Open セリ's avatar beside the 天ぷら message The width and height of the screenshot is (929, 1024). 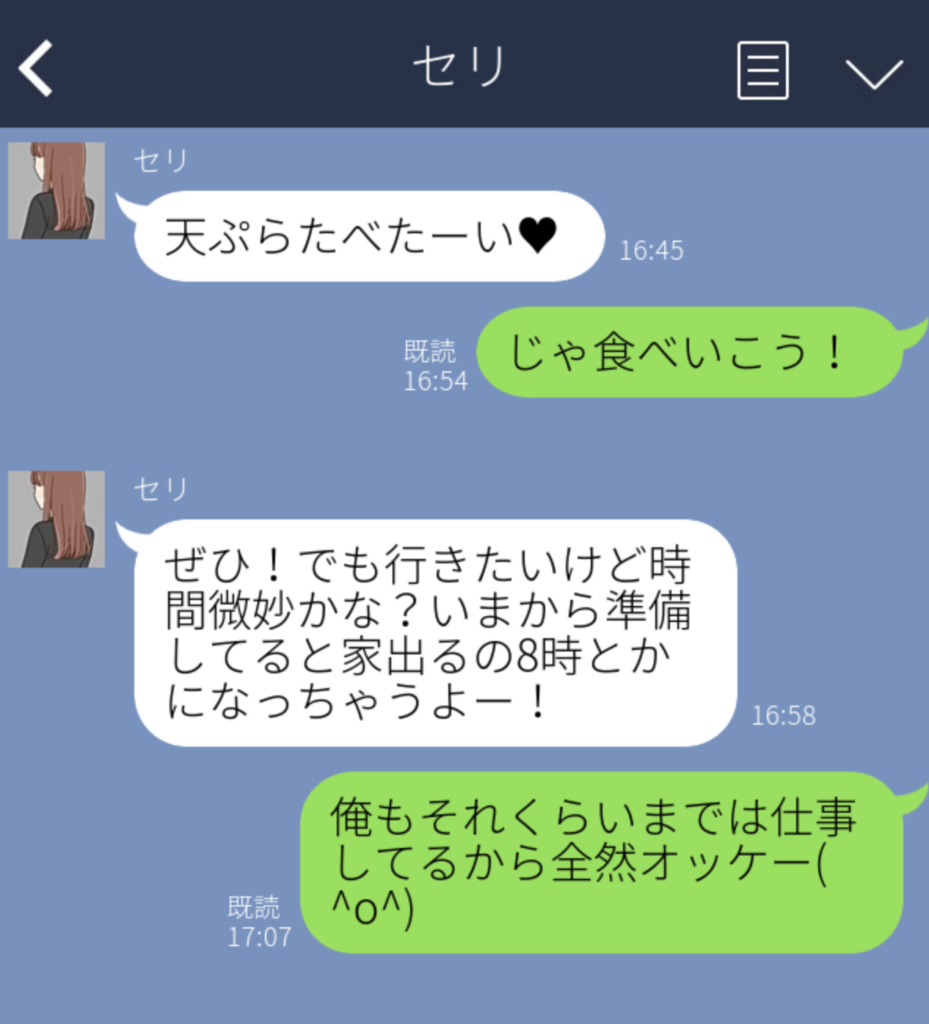click(57, 191)
